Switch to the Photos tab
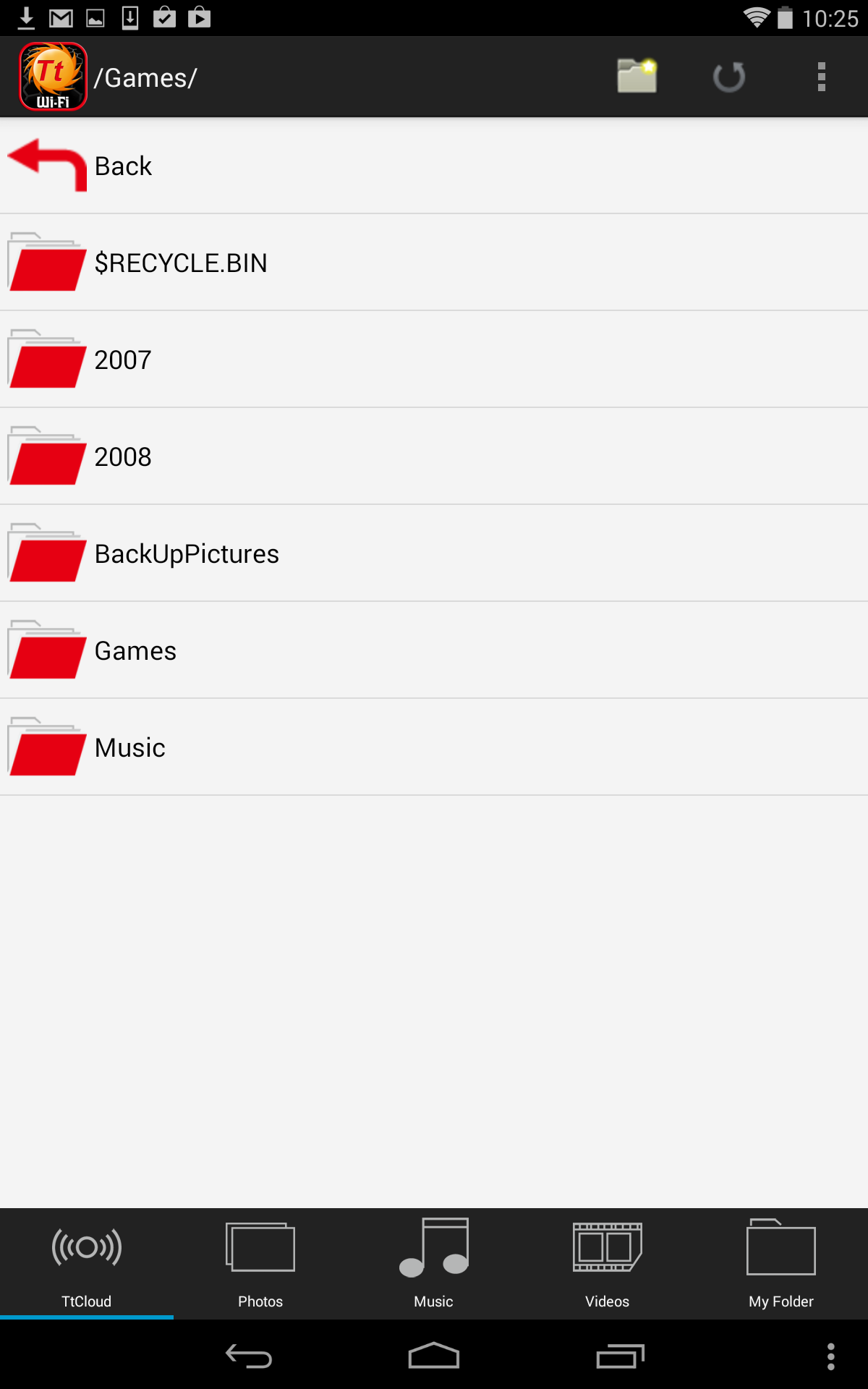This screenshot has height=1389, width=868. click(x=260, y=1264)
